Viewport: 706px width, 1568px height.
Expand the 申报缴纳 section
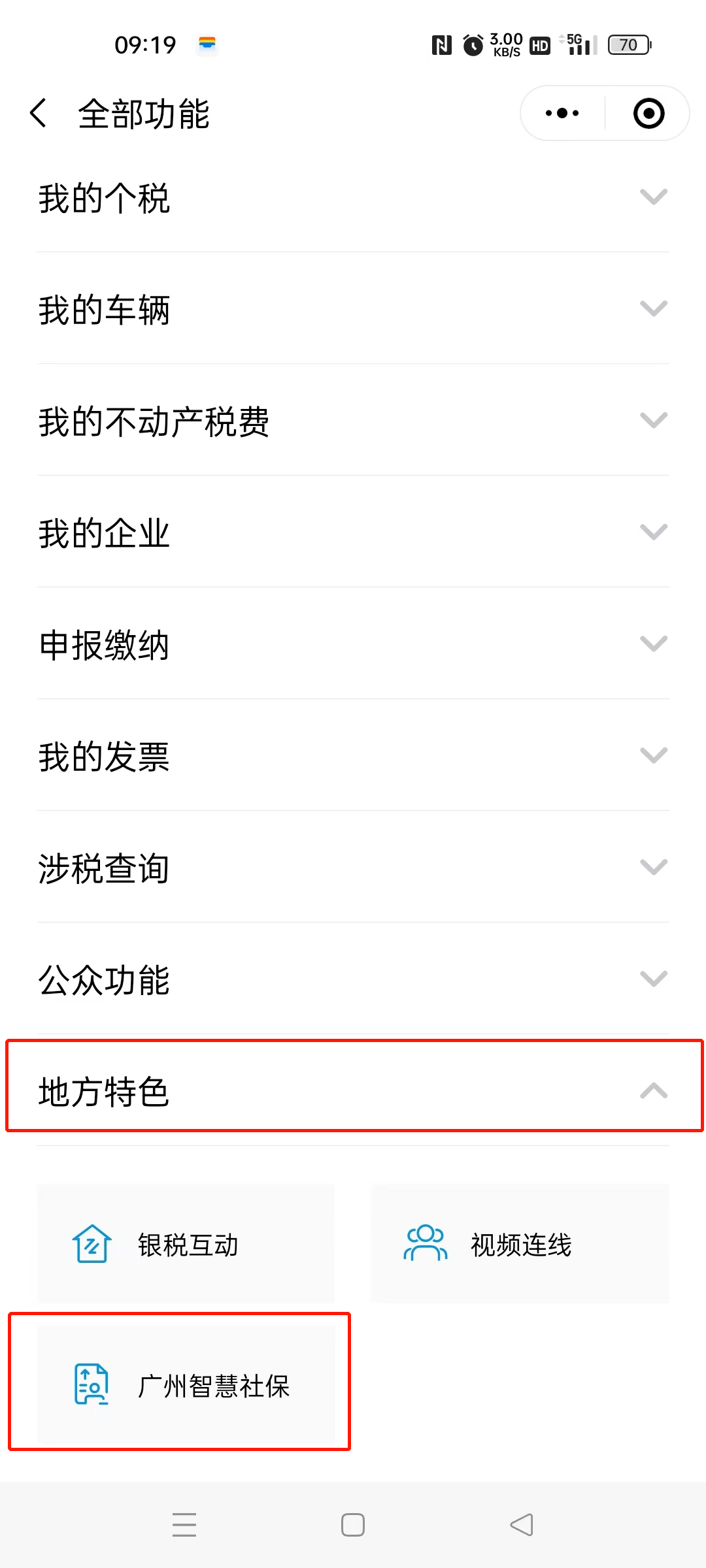(x=353, y=644)
